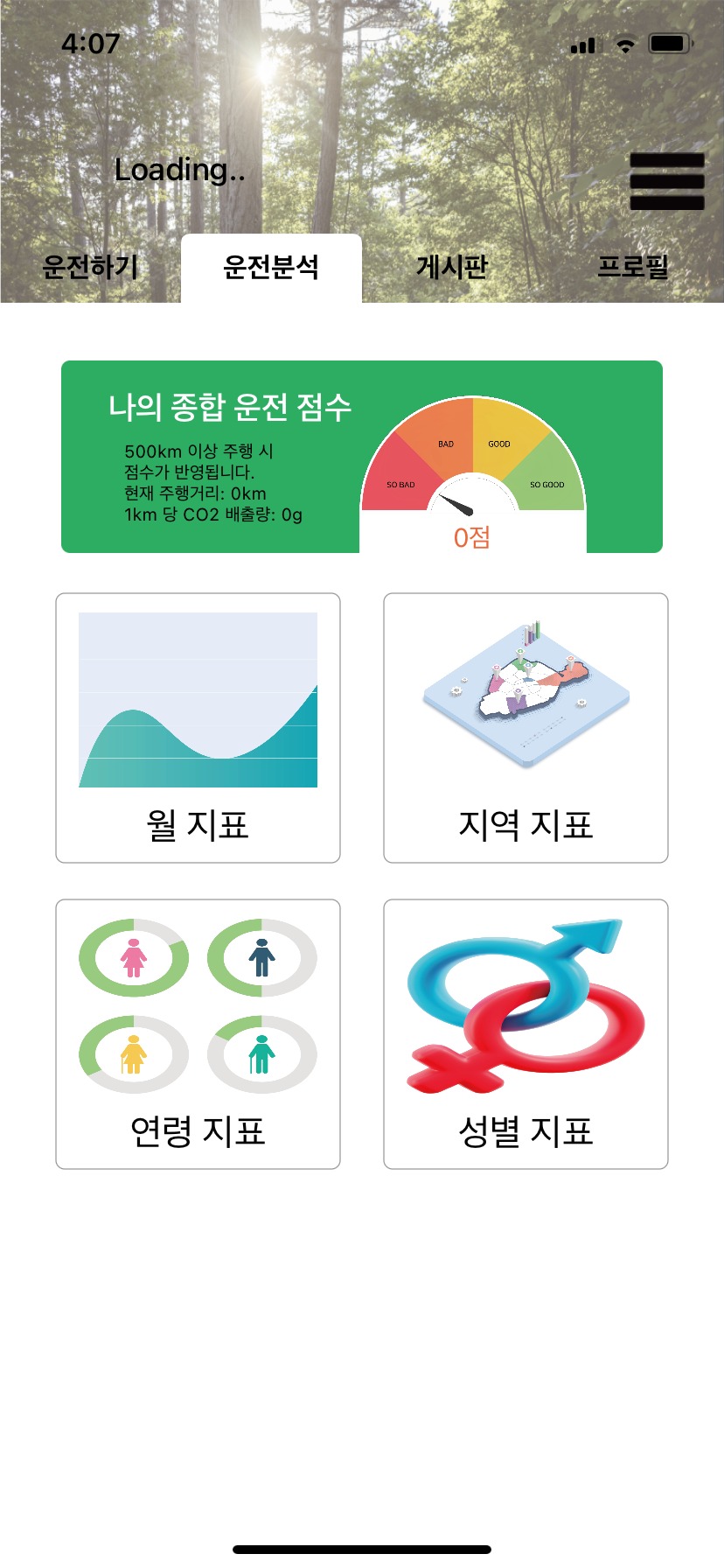Go to the 게시판 tab
This screenshot has height=1568, width=724.
pos(452,267)
